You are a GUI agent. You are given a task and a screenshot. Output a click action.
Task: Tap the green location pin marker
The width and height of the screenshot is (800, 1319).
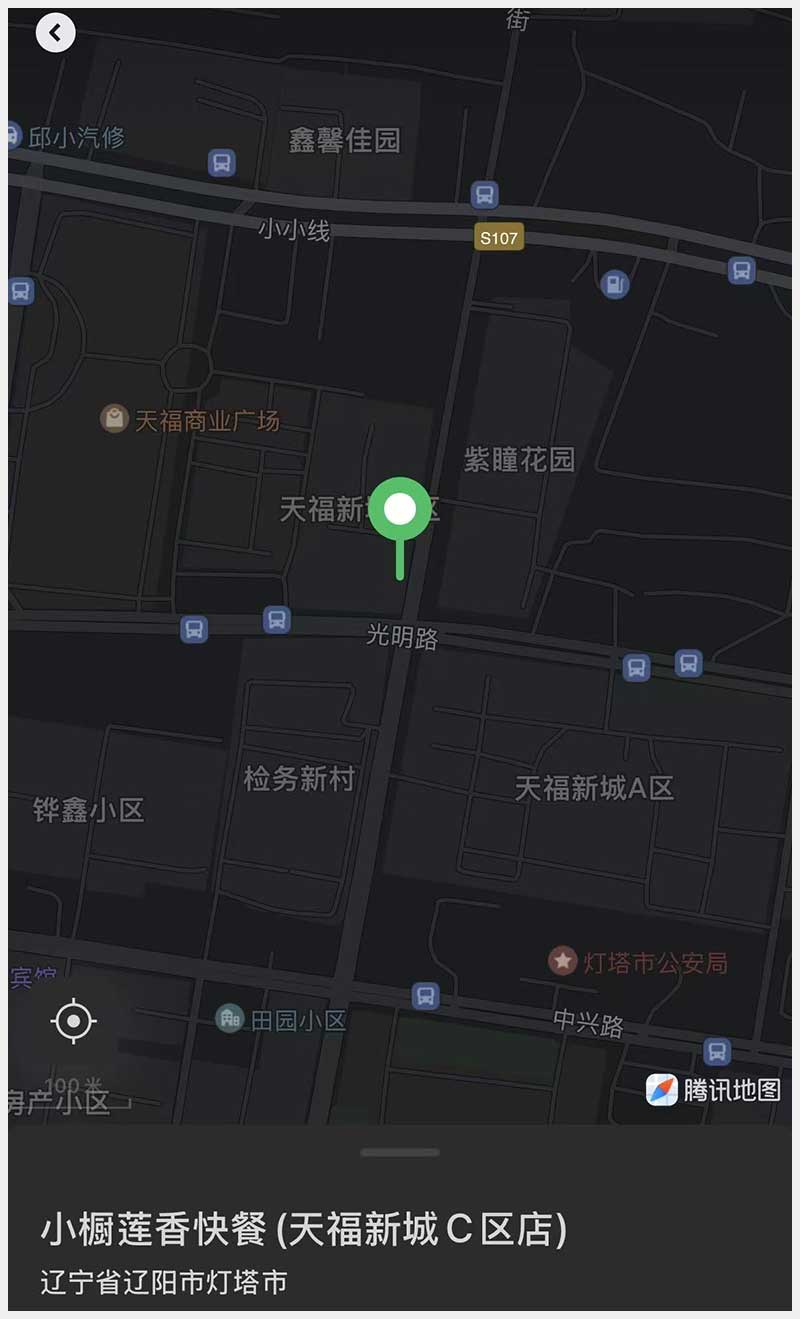point(400,511)
